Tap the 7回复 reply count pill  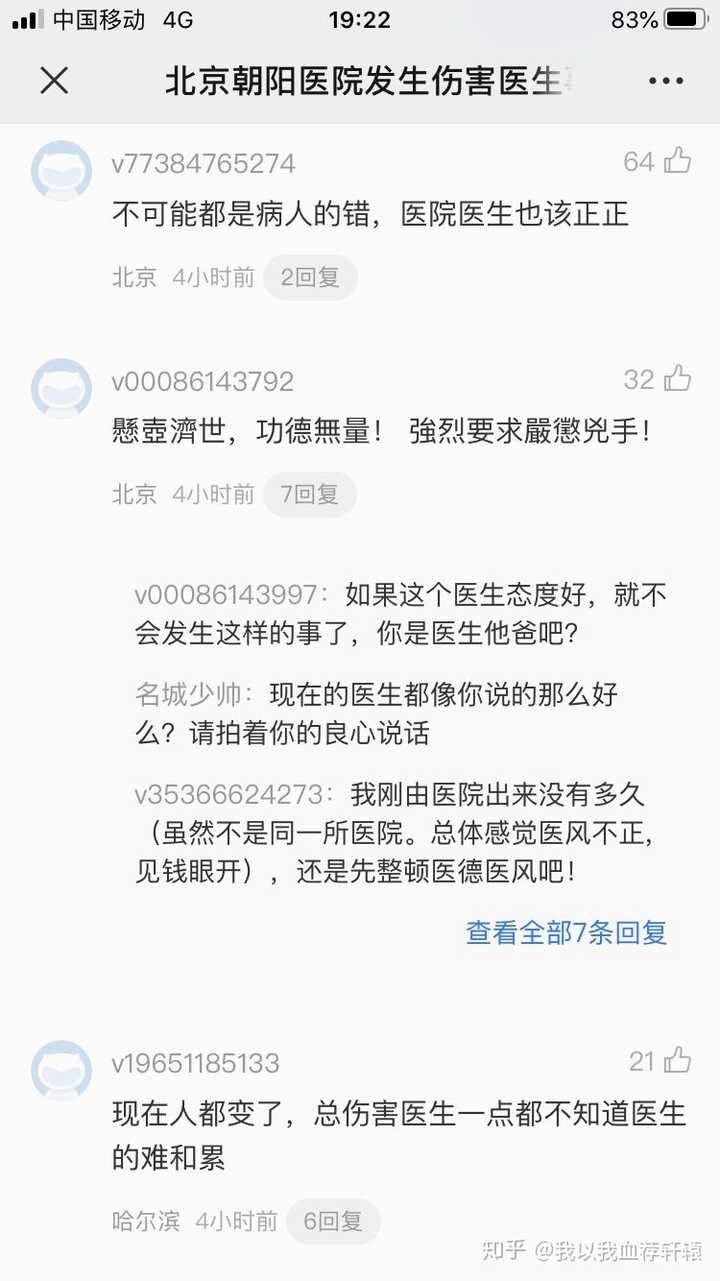[x=310, y=495]
